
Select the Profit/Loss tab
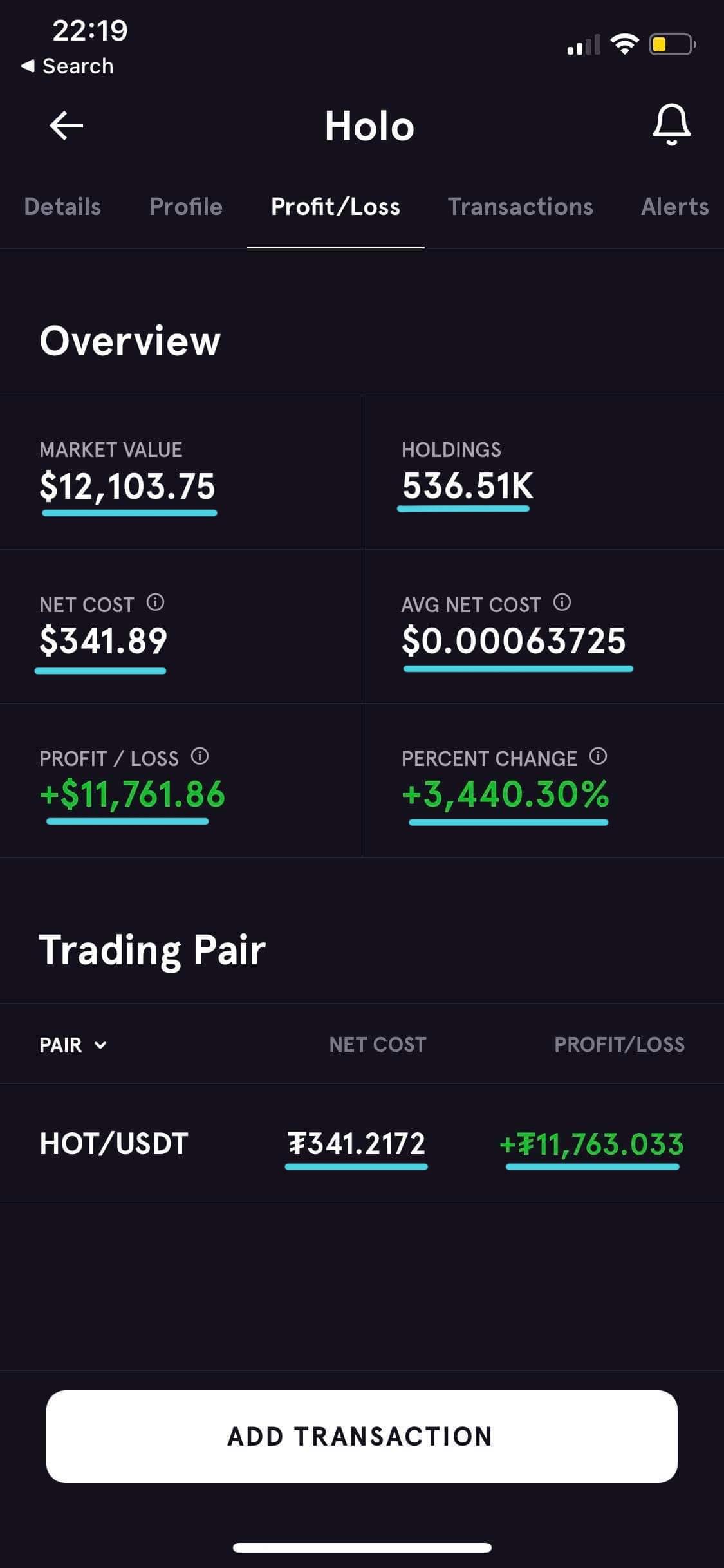[335, 207]
